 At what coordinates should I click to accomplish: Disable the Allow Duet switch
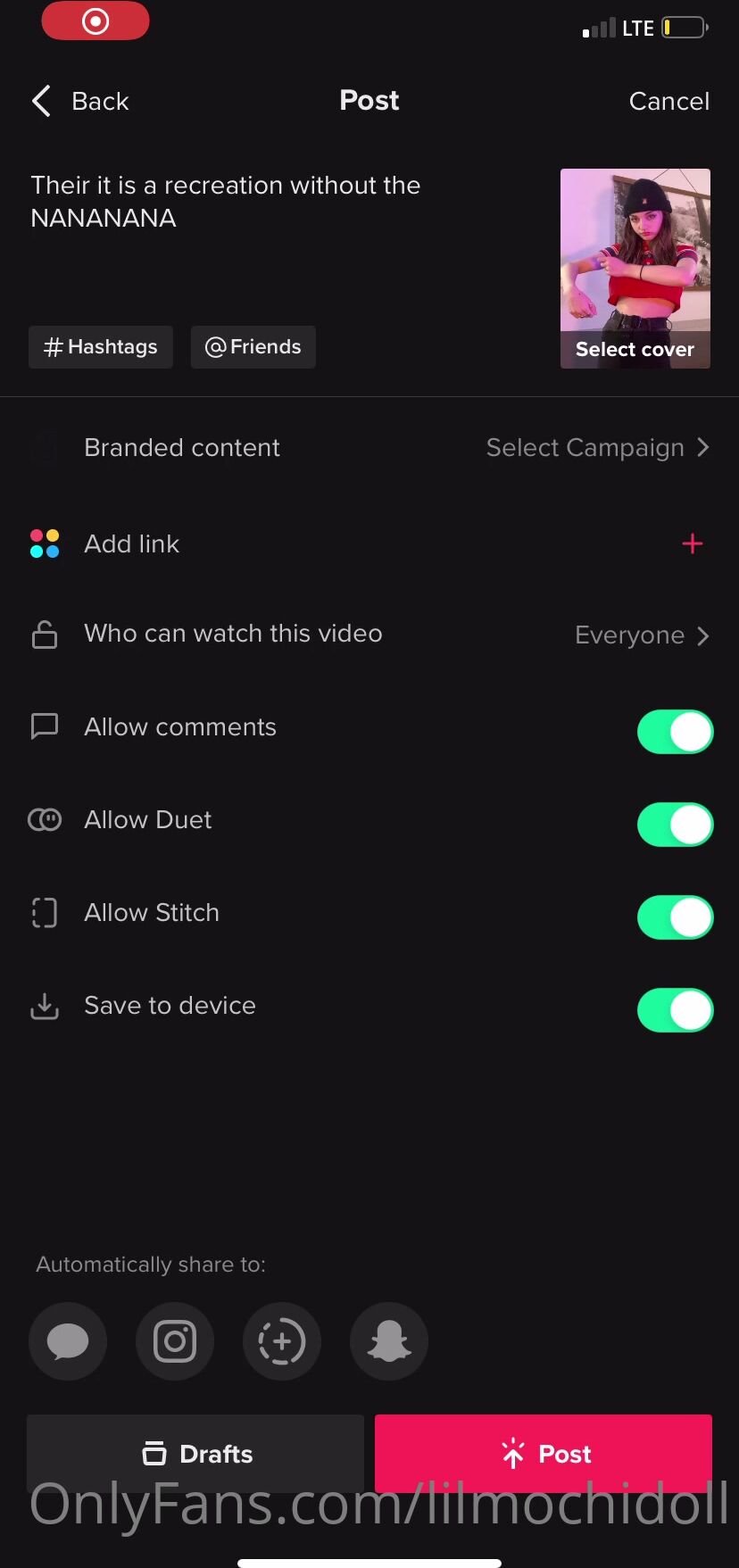point(675,825)
